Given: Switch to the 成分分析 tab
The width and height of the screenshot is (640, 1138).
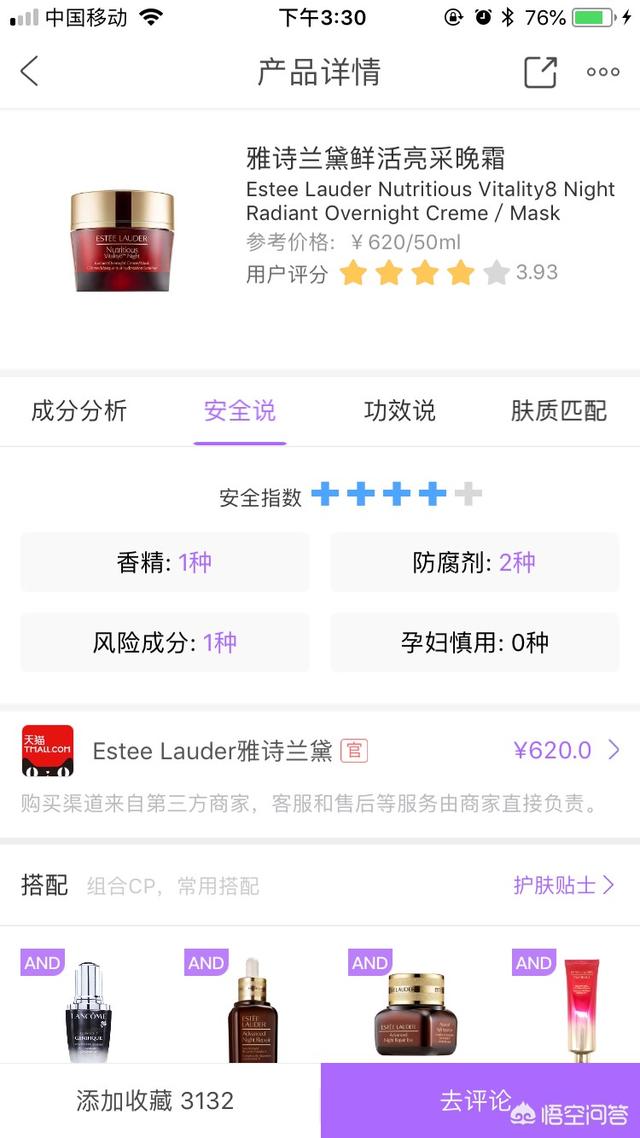Looking at the screenshot, I should point(79,411).
